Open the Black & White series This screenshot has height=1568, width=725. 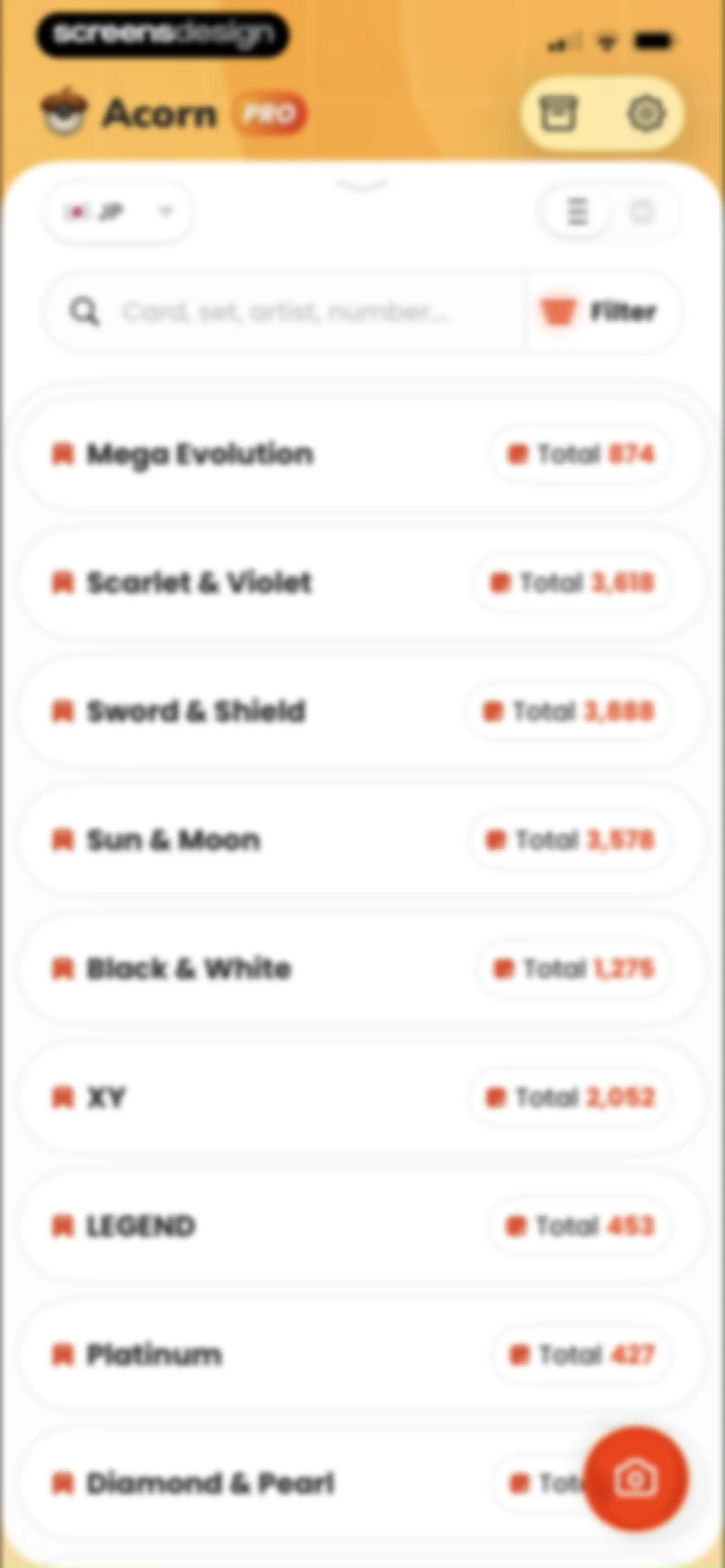point(361,968)
